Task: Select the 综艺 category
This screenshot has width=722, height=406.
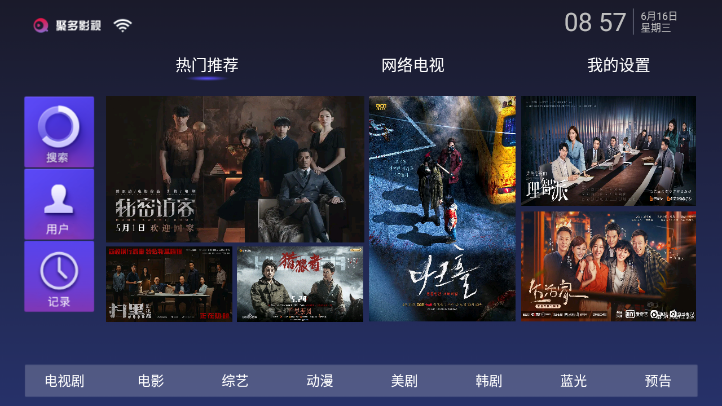Action: coord(235,381)
